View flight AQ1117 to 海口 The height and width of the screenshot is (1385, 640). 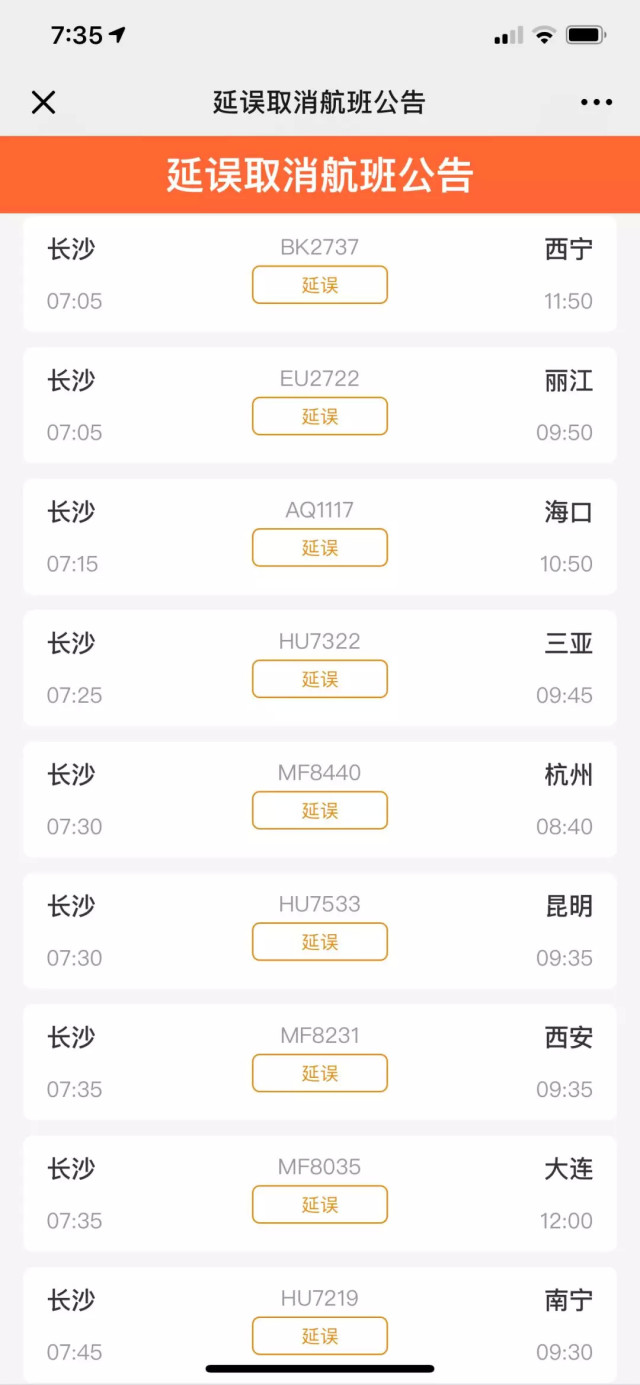coord(320,537)
